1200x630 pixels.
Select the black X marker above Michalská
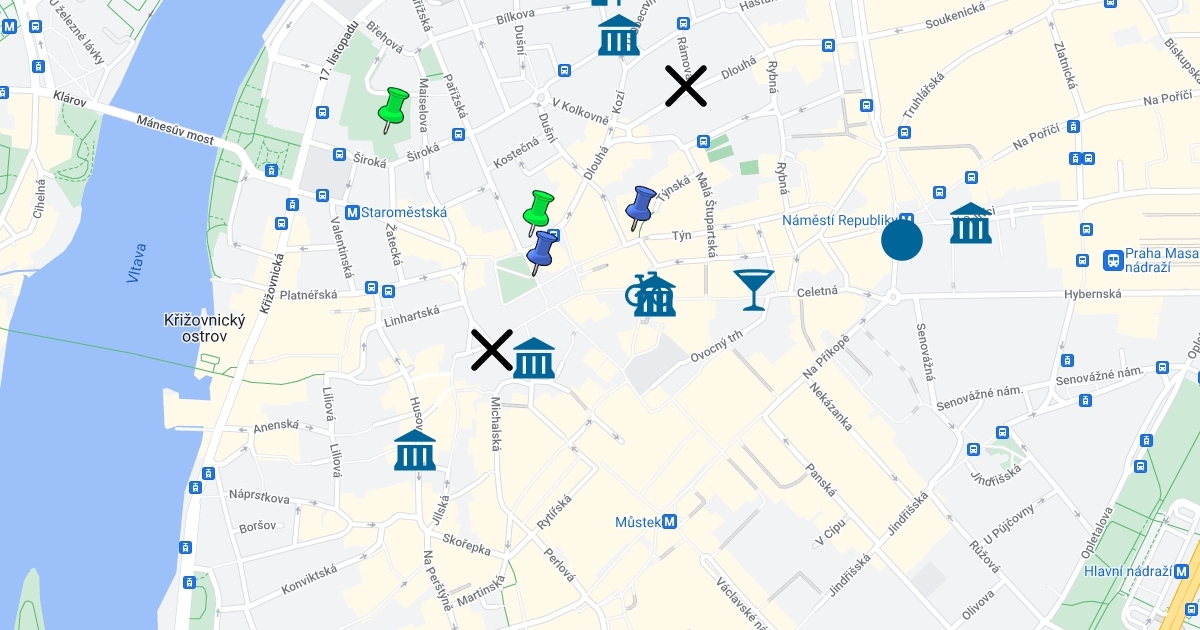pyautogui.click(x=492, y=350)
